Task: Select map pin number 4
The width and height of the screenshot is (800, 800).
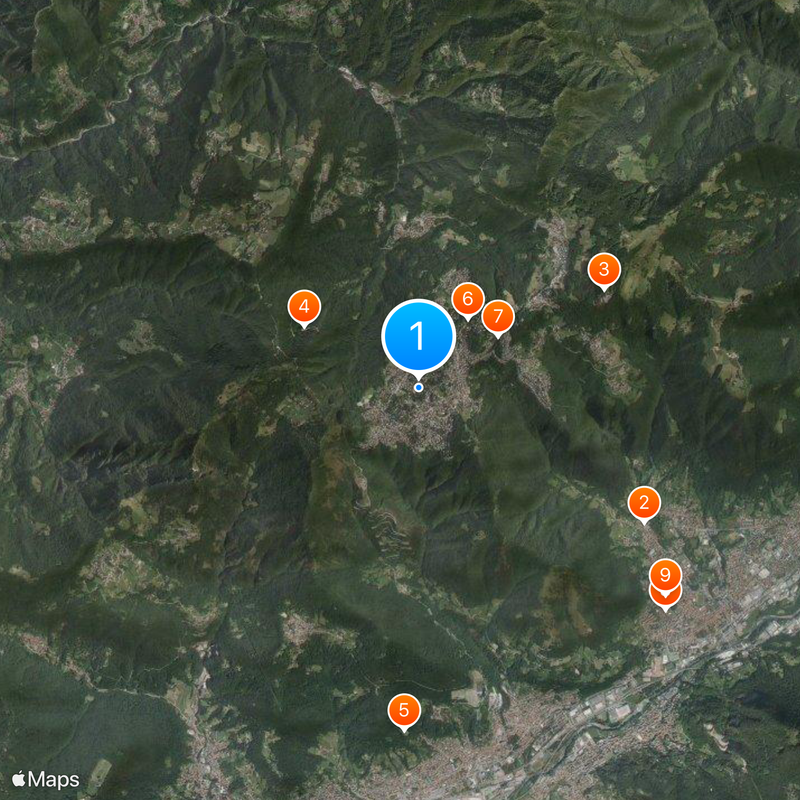Action: (x=304, y=307)
